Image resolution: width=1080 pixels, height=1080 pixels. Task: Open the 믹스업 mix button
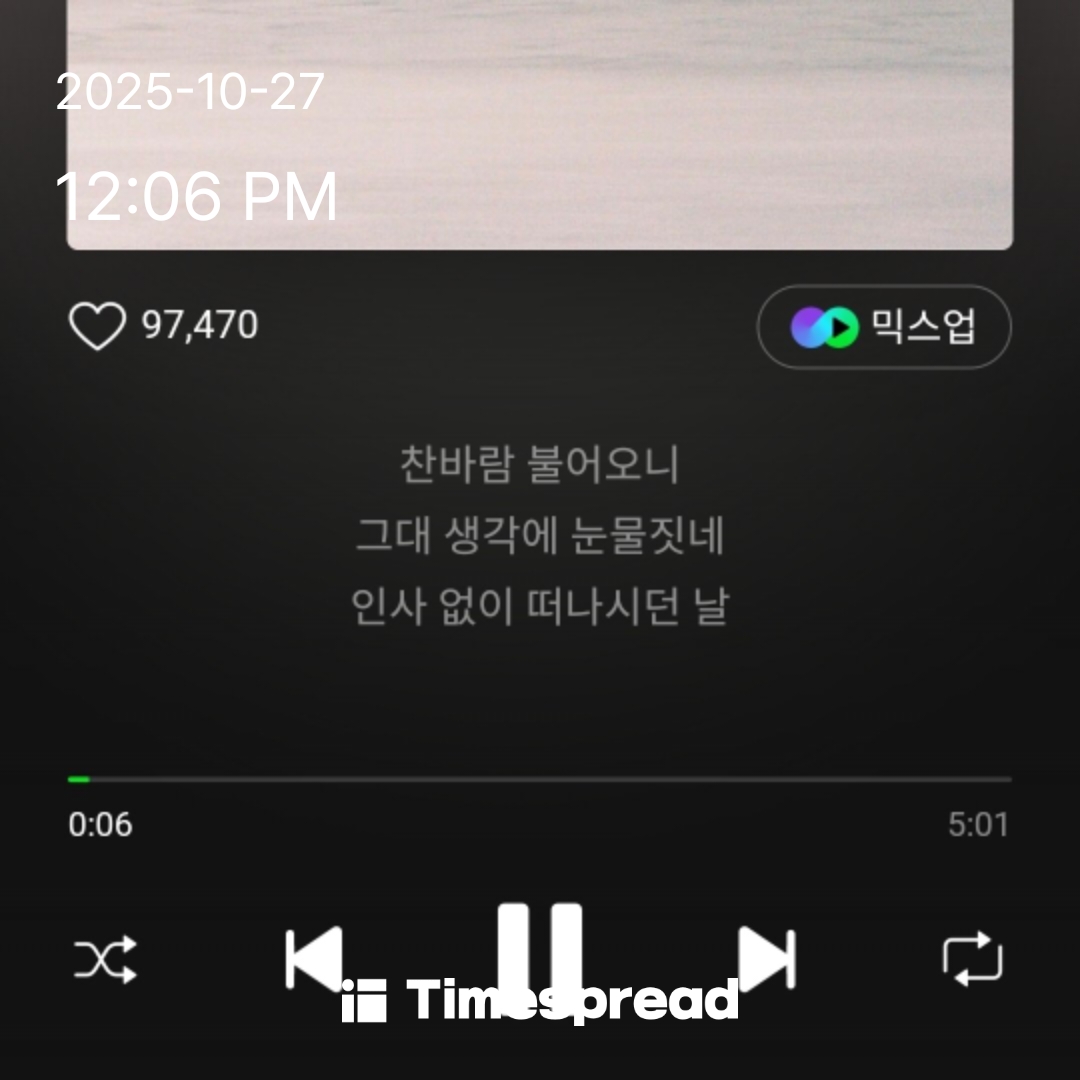[884, 327]
